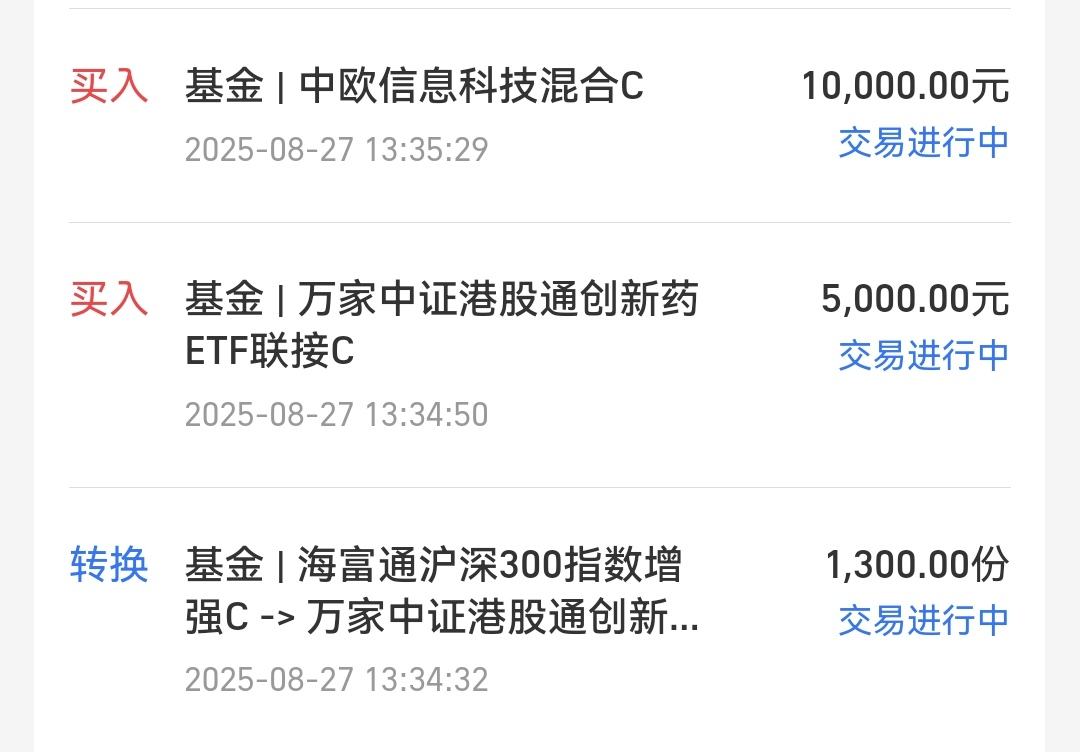The width and height of the screenshot is (1080, 752).
Task: View the 5,000.00元 万家中证港股通创新药 buy record
Action: point(441,325)
